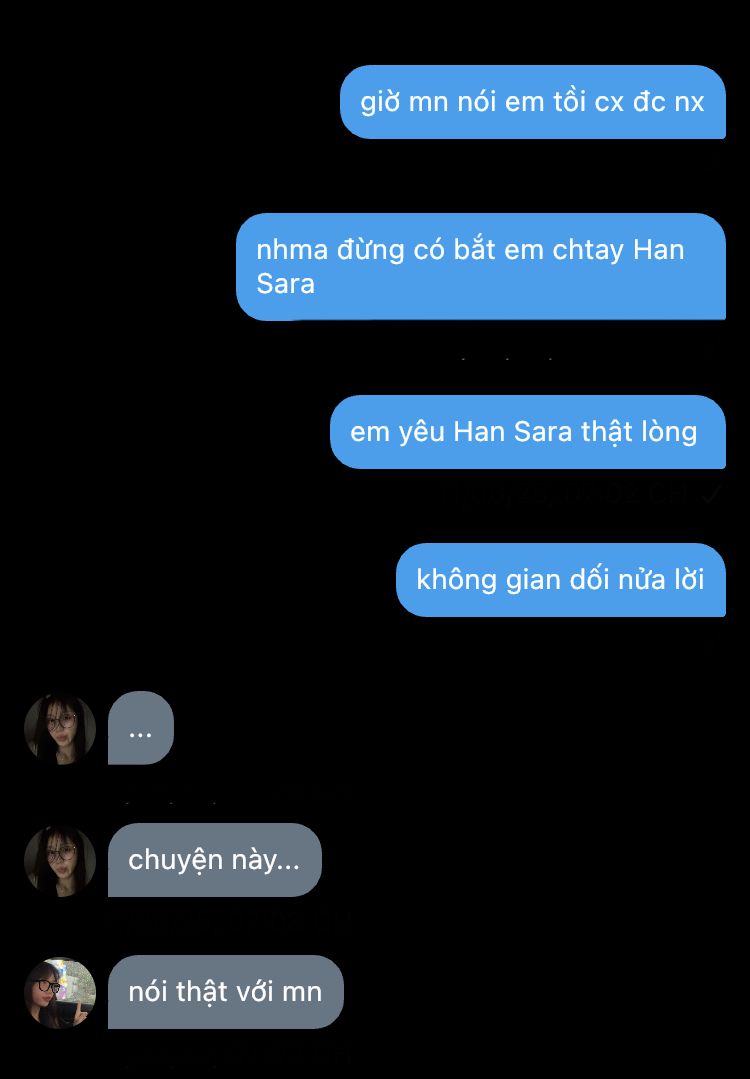750x1079 pixels.
Task: Tap the avatar next to "chuyện này..."
Action: (60, 860)
